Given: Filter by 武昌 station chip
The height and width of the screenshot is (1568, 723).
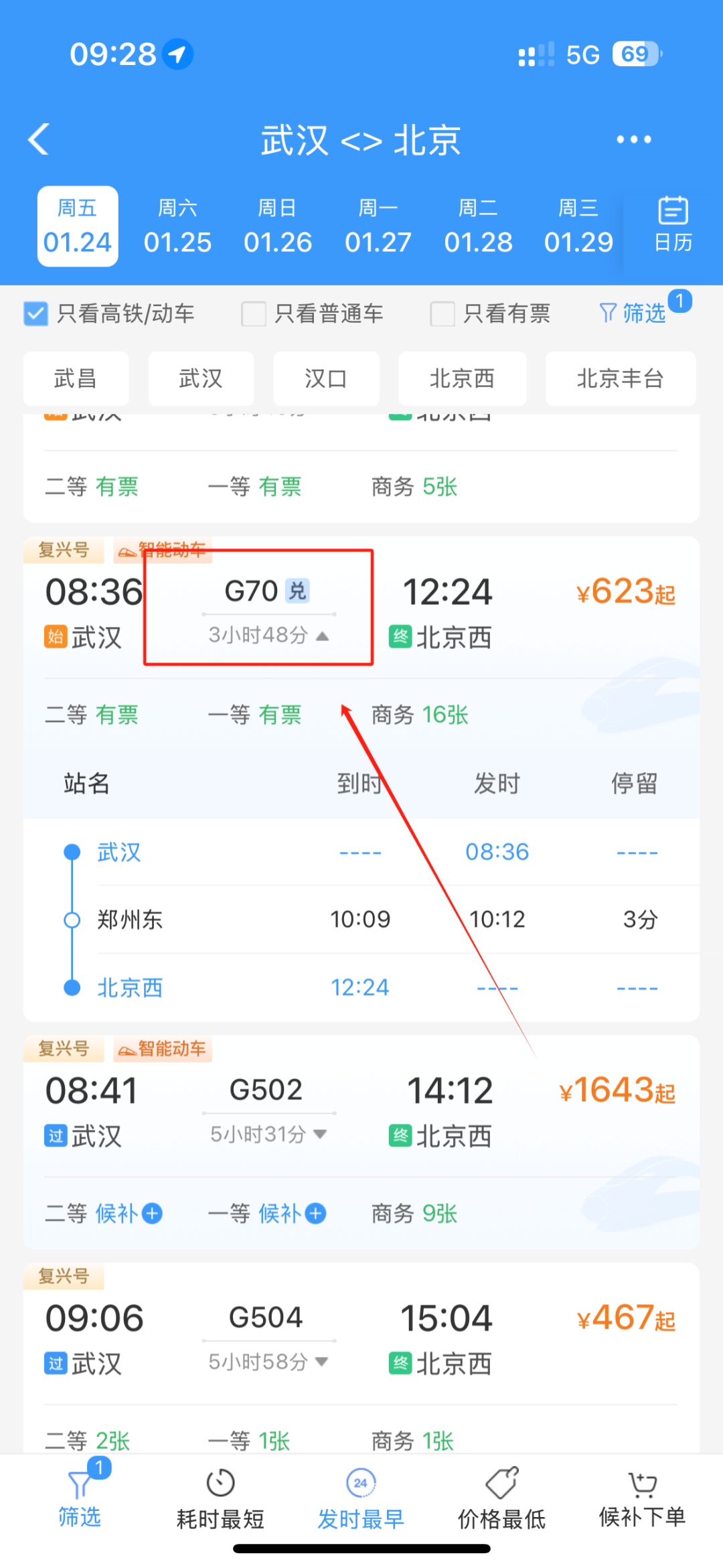Looking at the screenshot, I should (75, 378).
